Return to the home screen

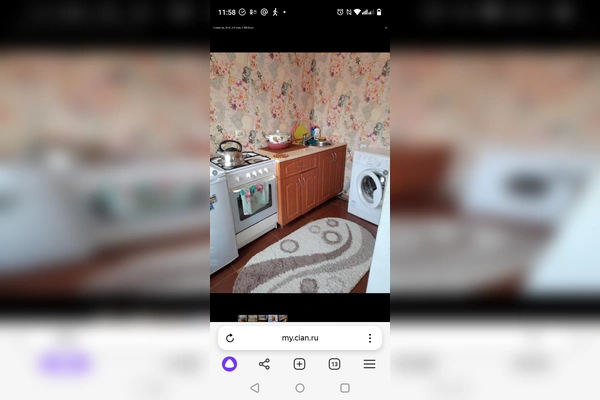pos(299,388)
